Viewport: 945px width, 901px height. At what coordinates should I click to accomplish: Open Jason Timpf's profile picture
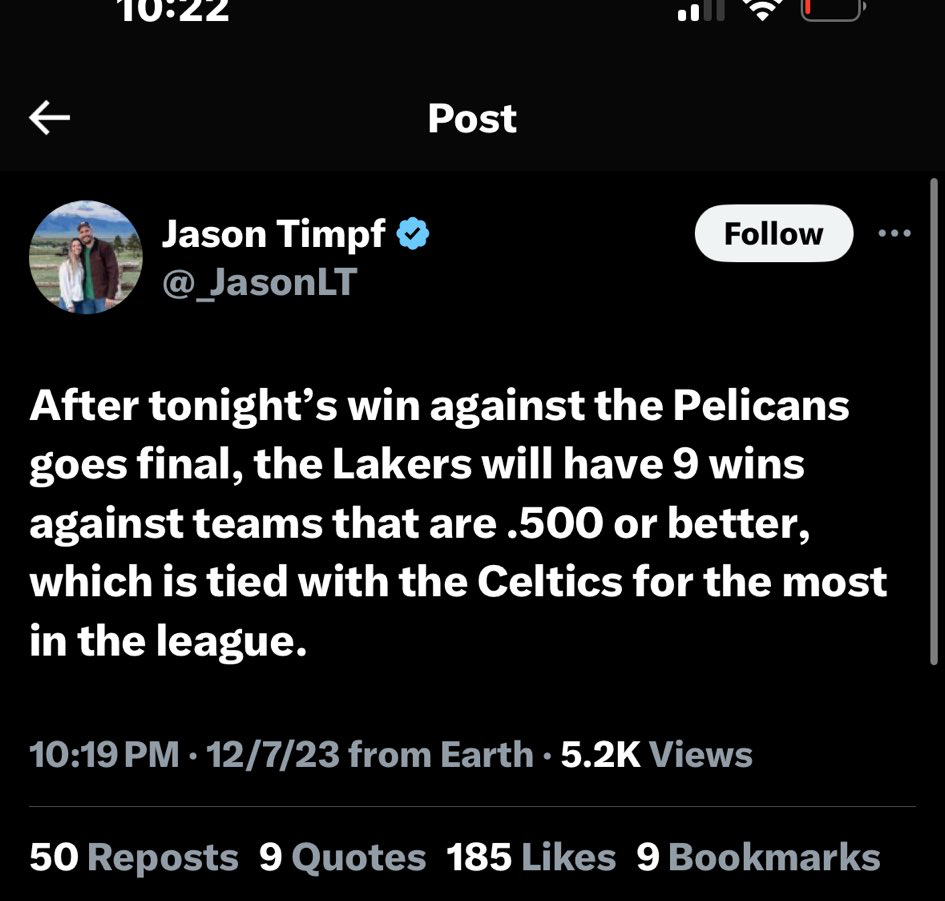(87, 258)
